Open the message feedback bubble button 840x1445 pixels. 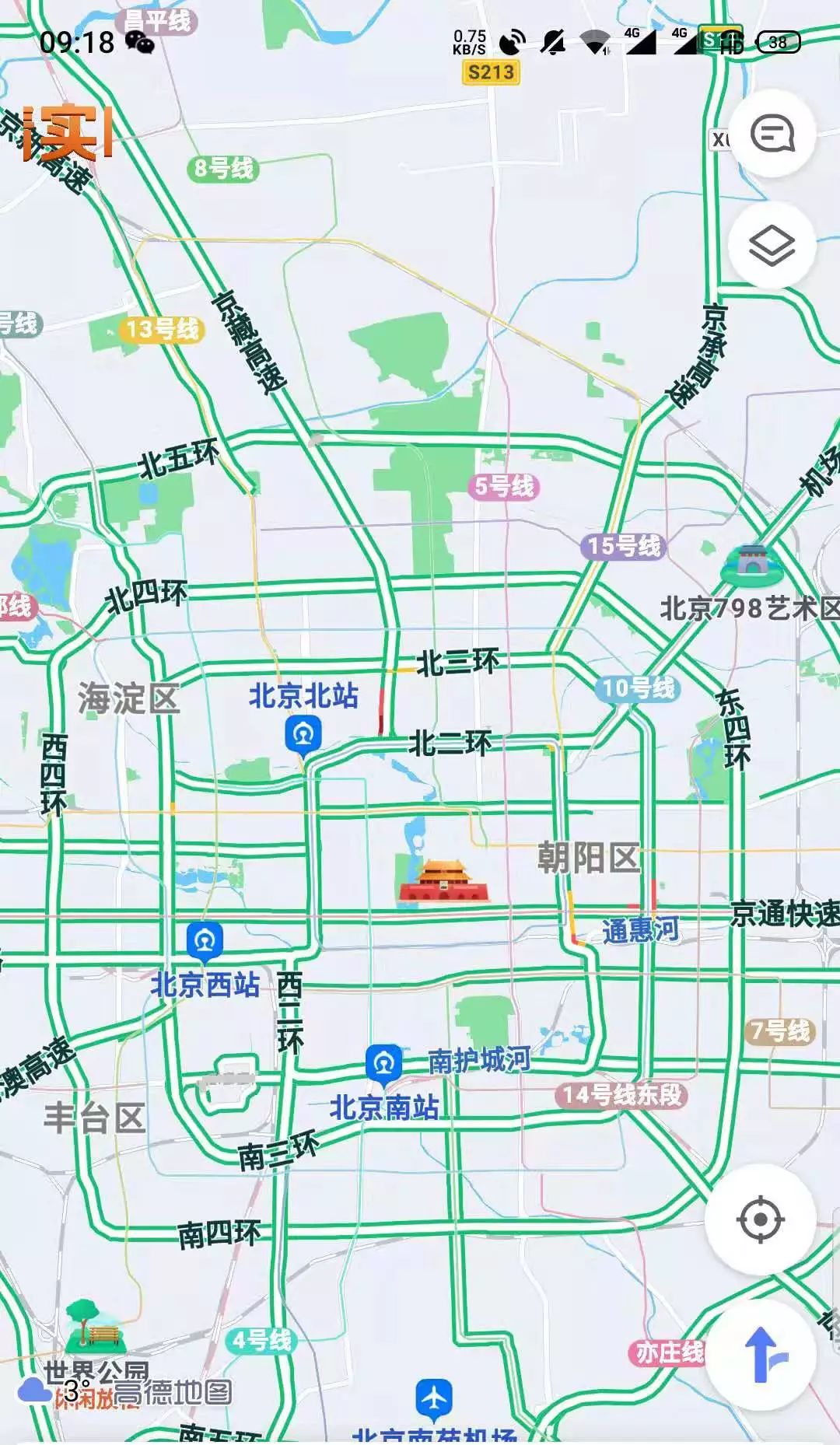point(772,134)
